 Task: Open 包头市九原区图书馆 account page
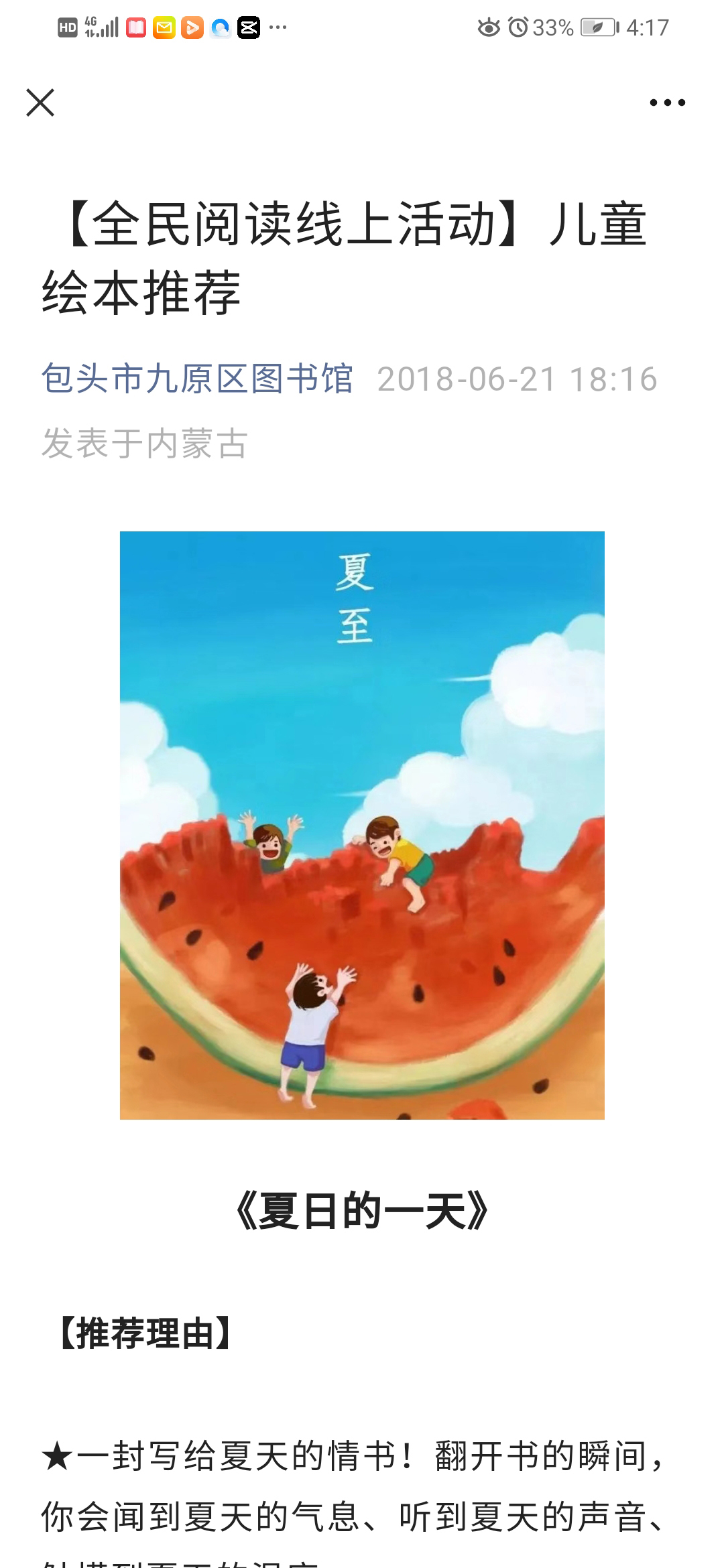[x=197, y=379]
